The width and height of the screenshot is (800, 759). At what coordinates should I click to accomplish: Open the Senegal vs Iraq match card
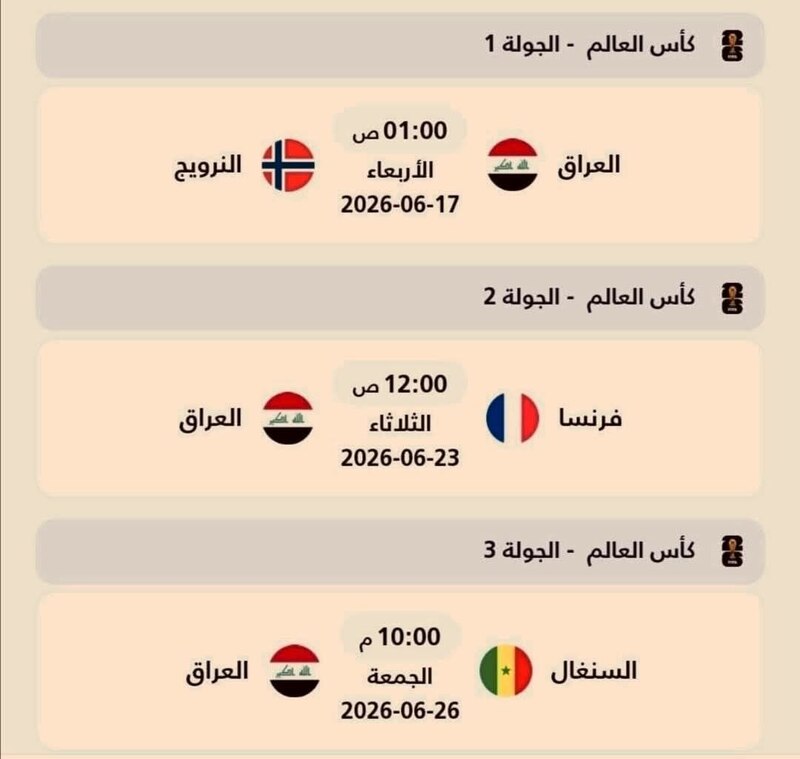tap(400, 670)
